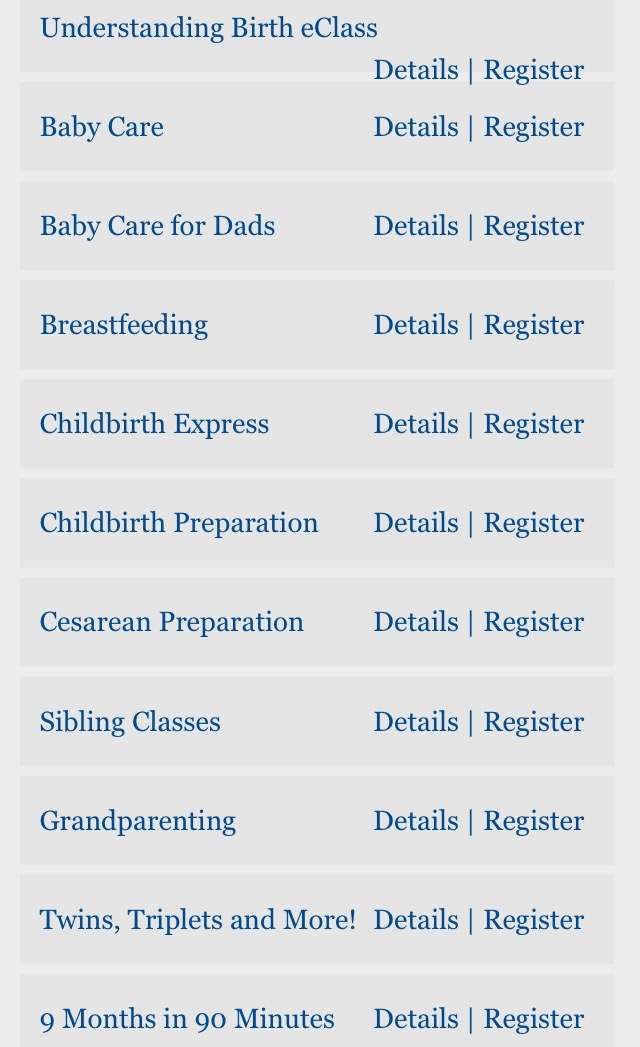
Task: Register for Understanding Birth eClass
Action: coord(534,70)
